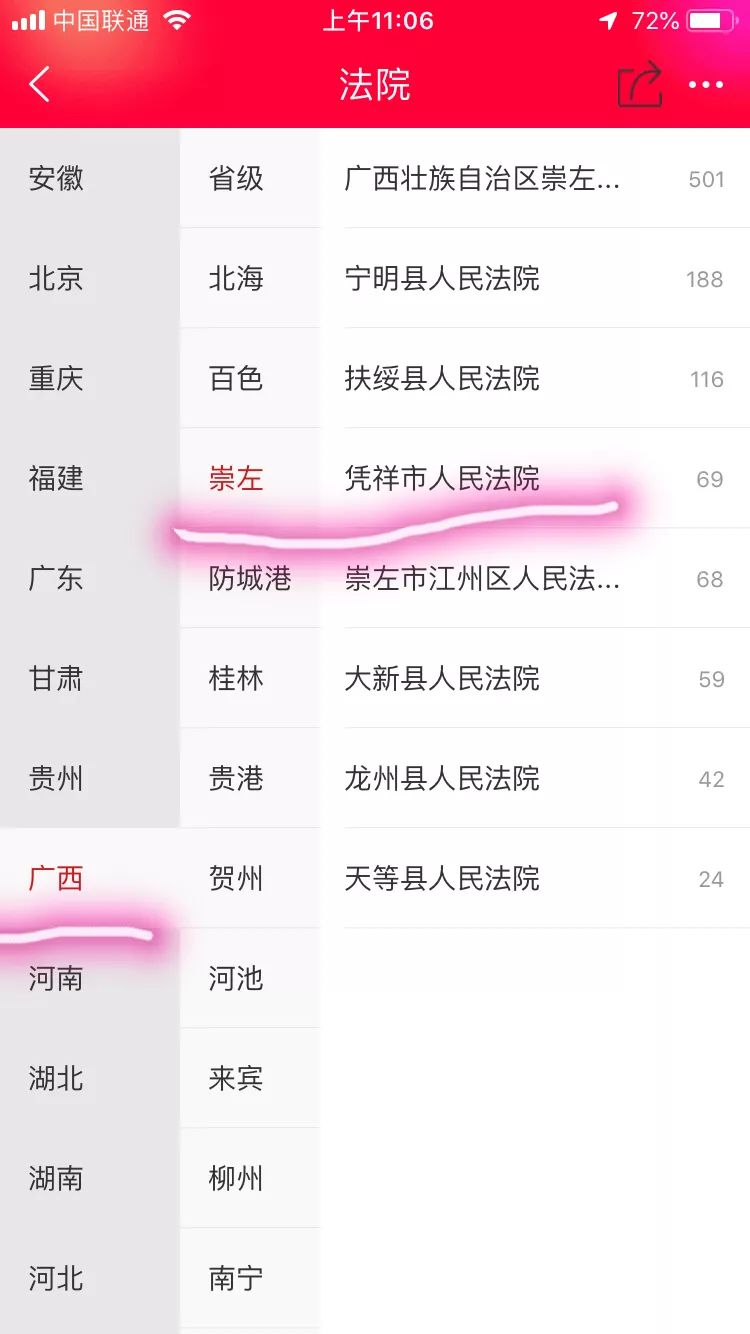Open the three-dot overflow menu
The image size is (750, 1334).
pos(706,85)
